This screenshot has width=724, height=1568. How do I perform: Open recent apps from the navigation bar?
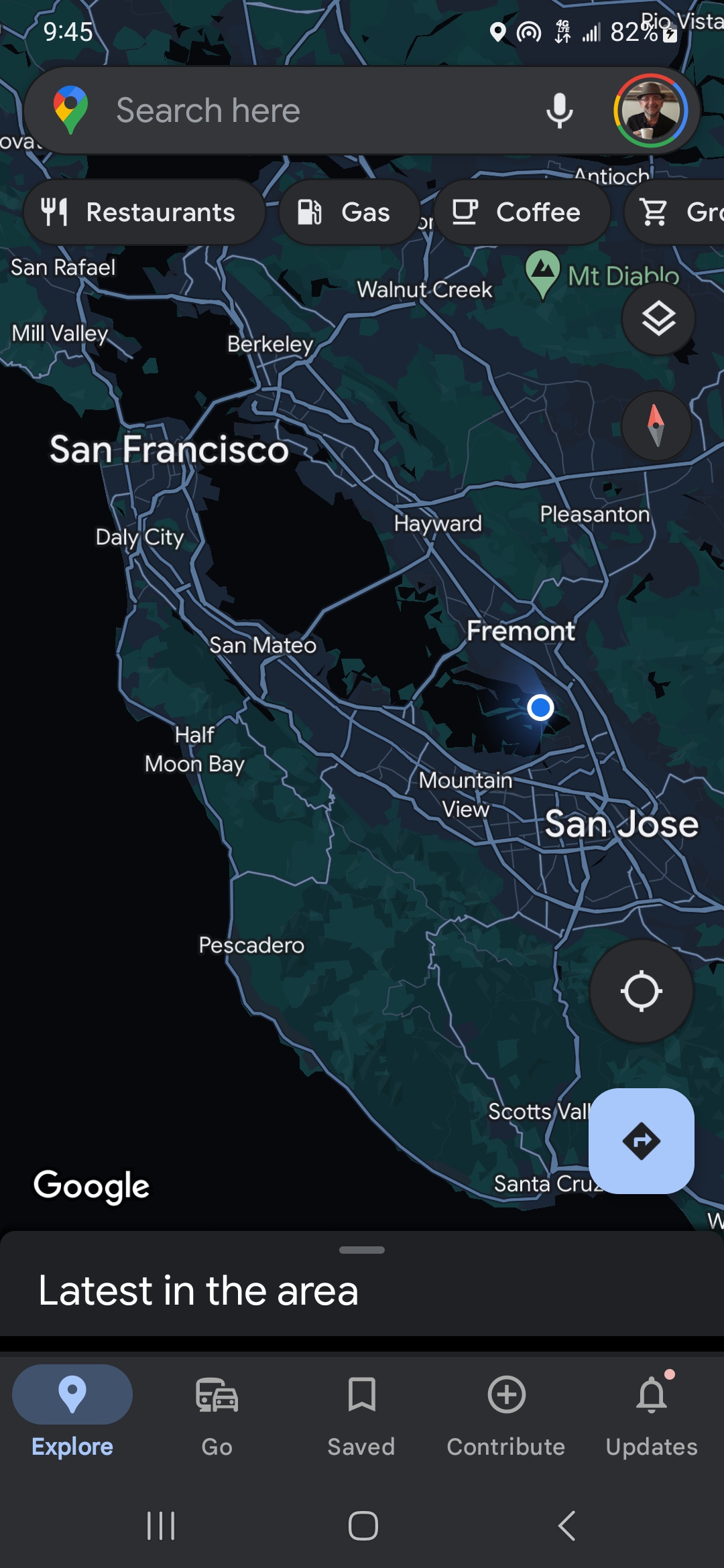(x=161, y=1526)
